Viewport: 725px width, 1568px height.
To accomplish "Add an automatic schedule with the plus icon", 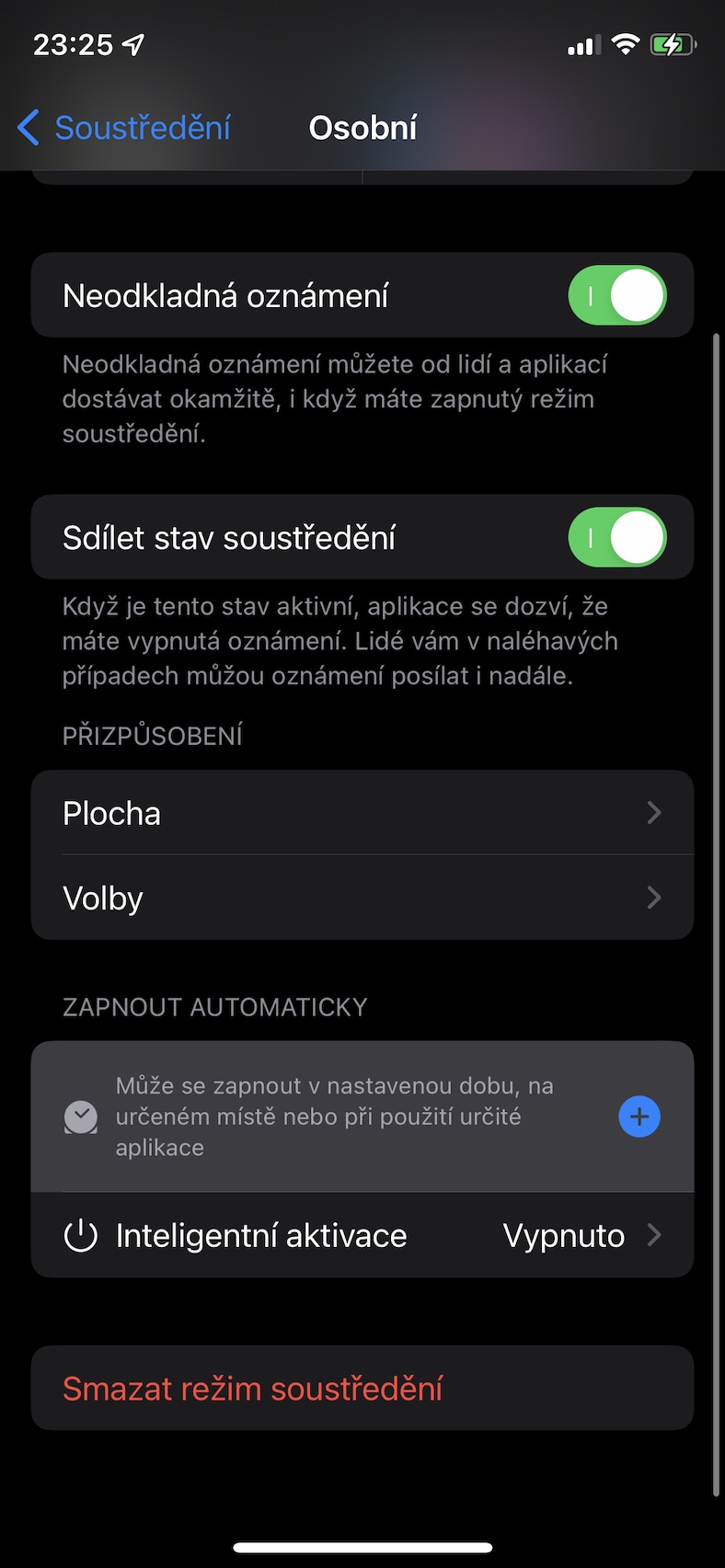I will click(x=639, y=1116).
